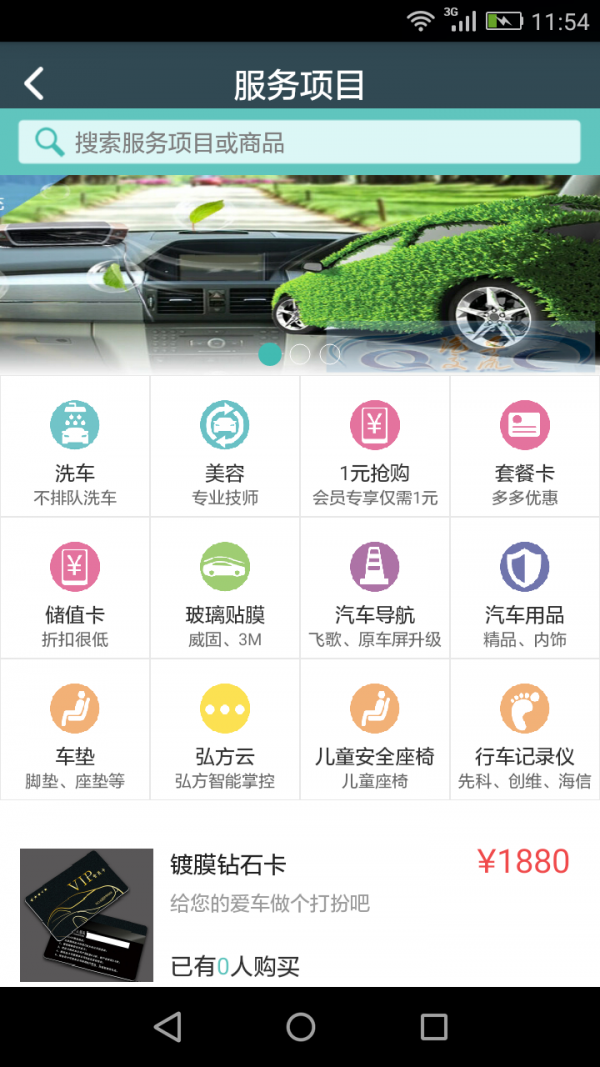Viewport: 600px width, 1067px height.
Task: Tap the 搜索服务项目或商品 search field
Action: 300,142
